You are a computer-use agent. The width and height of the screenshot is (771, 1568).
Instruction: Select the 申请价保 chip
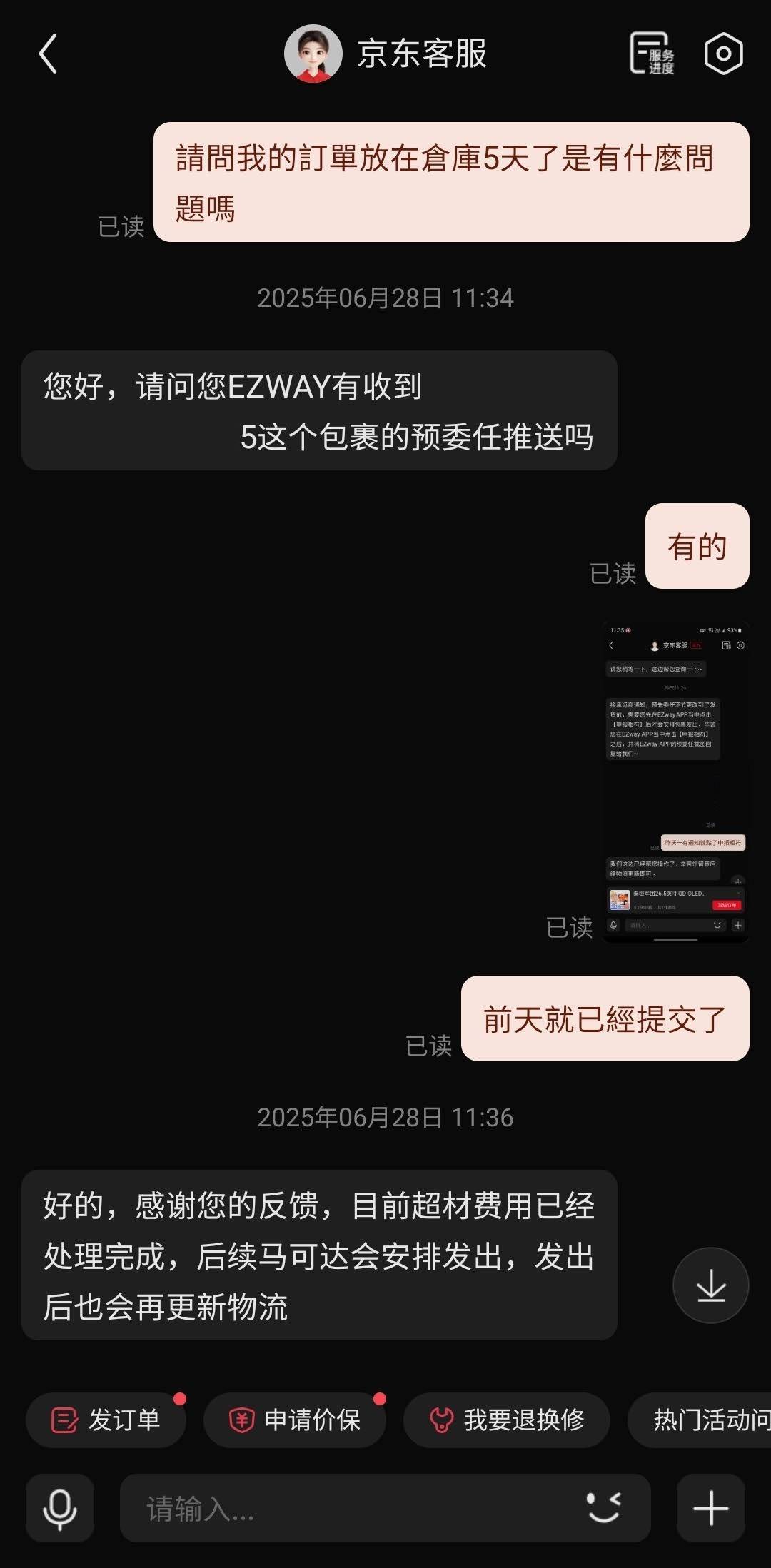tap(295, 1420)
